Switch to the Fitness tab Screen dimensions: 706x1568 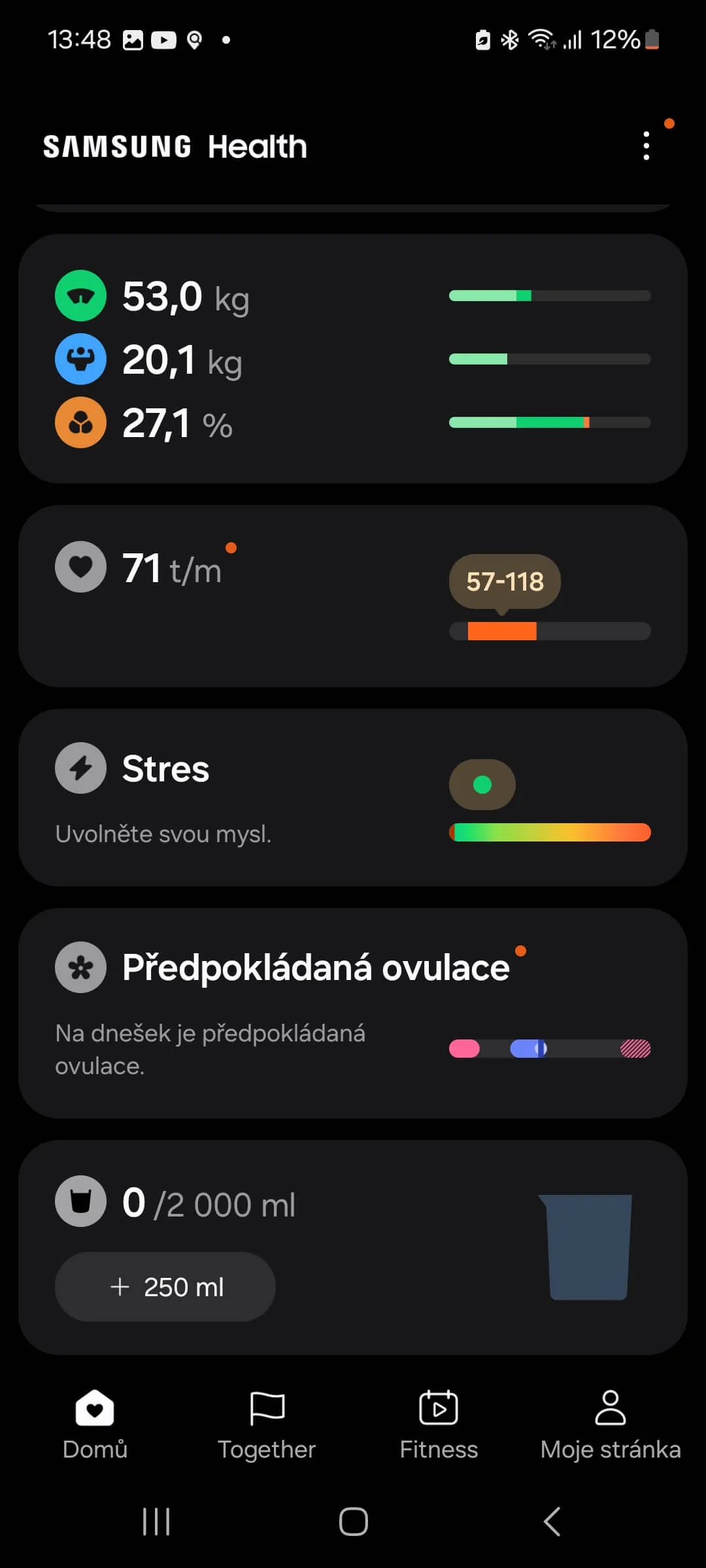click(439, 1424)
